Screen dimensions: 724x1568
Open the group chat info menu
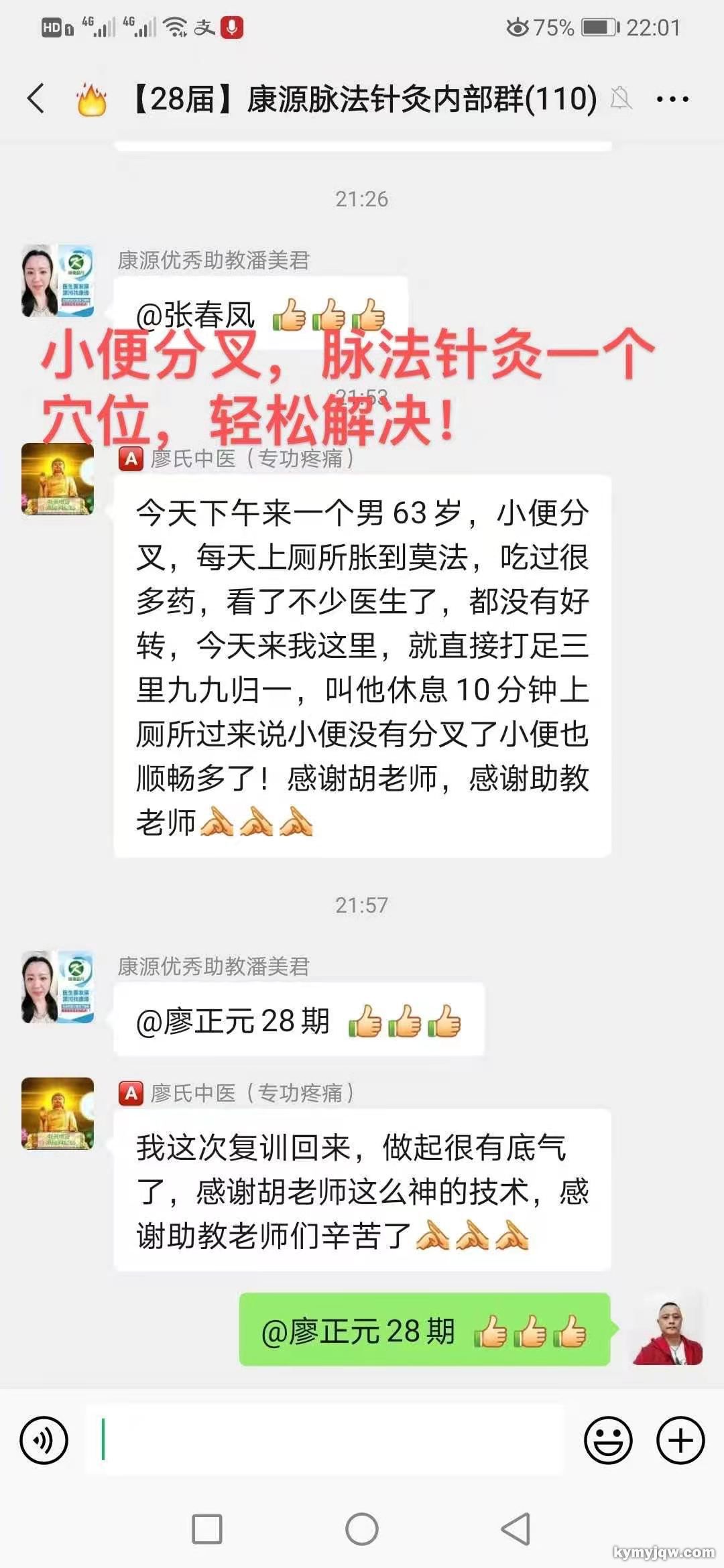[x=672, y=99]
